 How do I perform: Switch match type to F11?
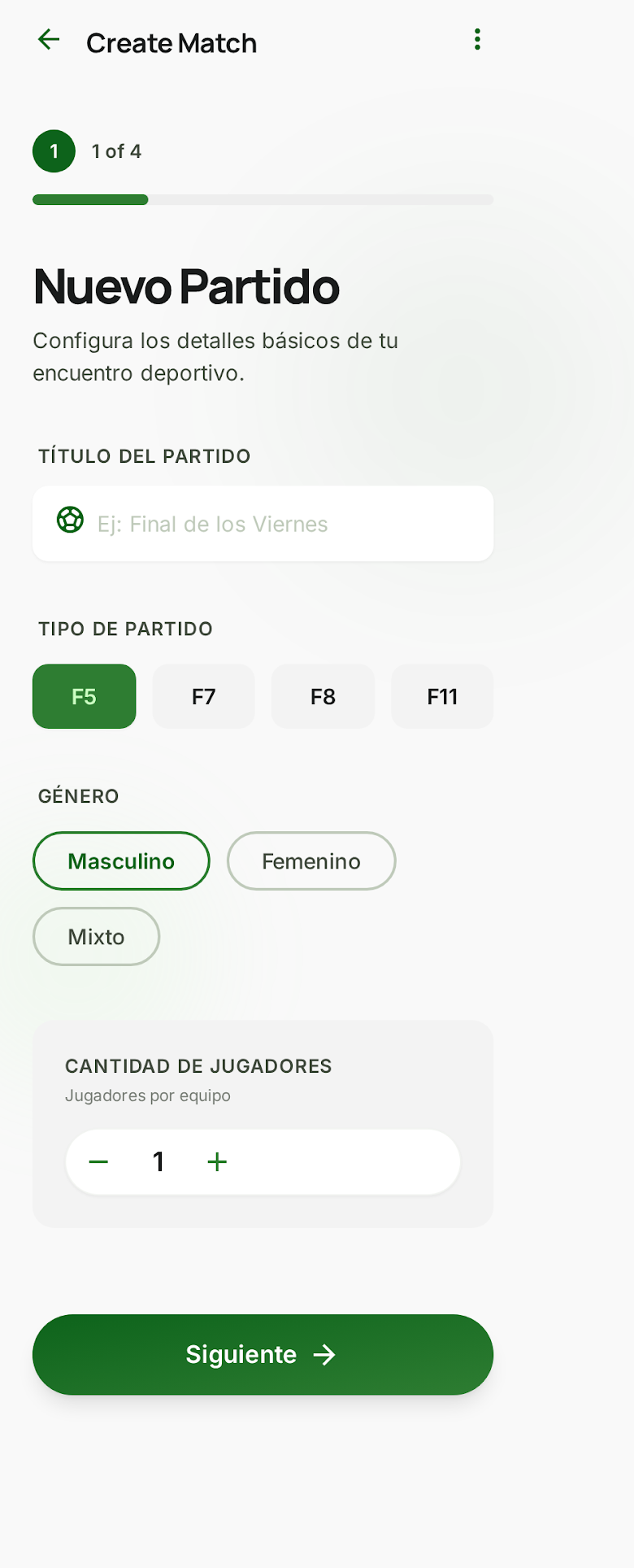[442, 696]
